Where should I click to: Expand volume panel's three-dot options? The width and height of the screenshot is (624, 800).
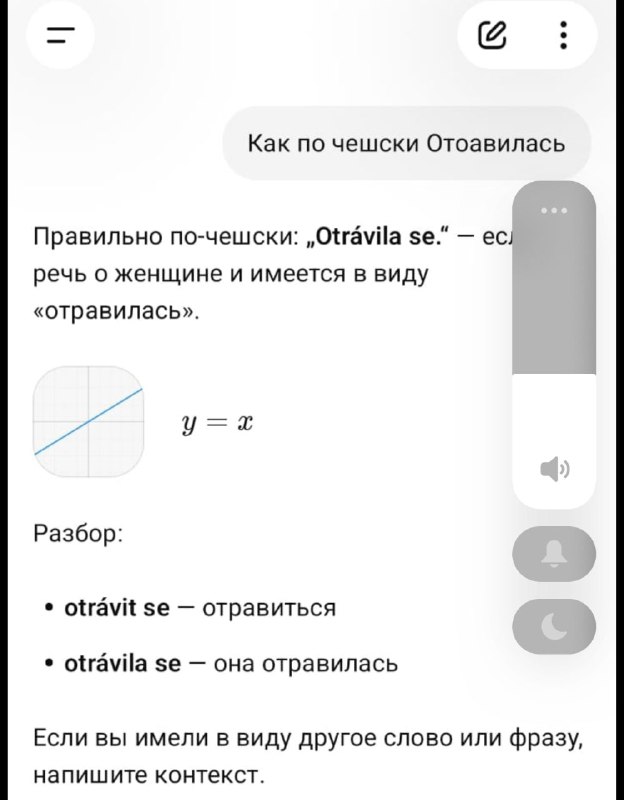coord(554,210)
